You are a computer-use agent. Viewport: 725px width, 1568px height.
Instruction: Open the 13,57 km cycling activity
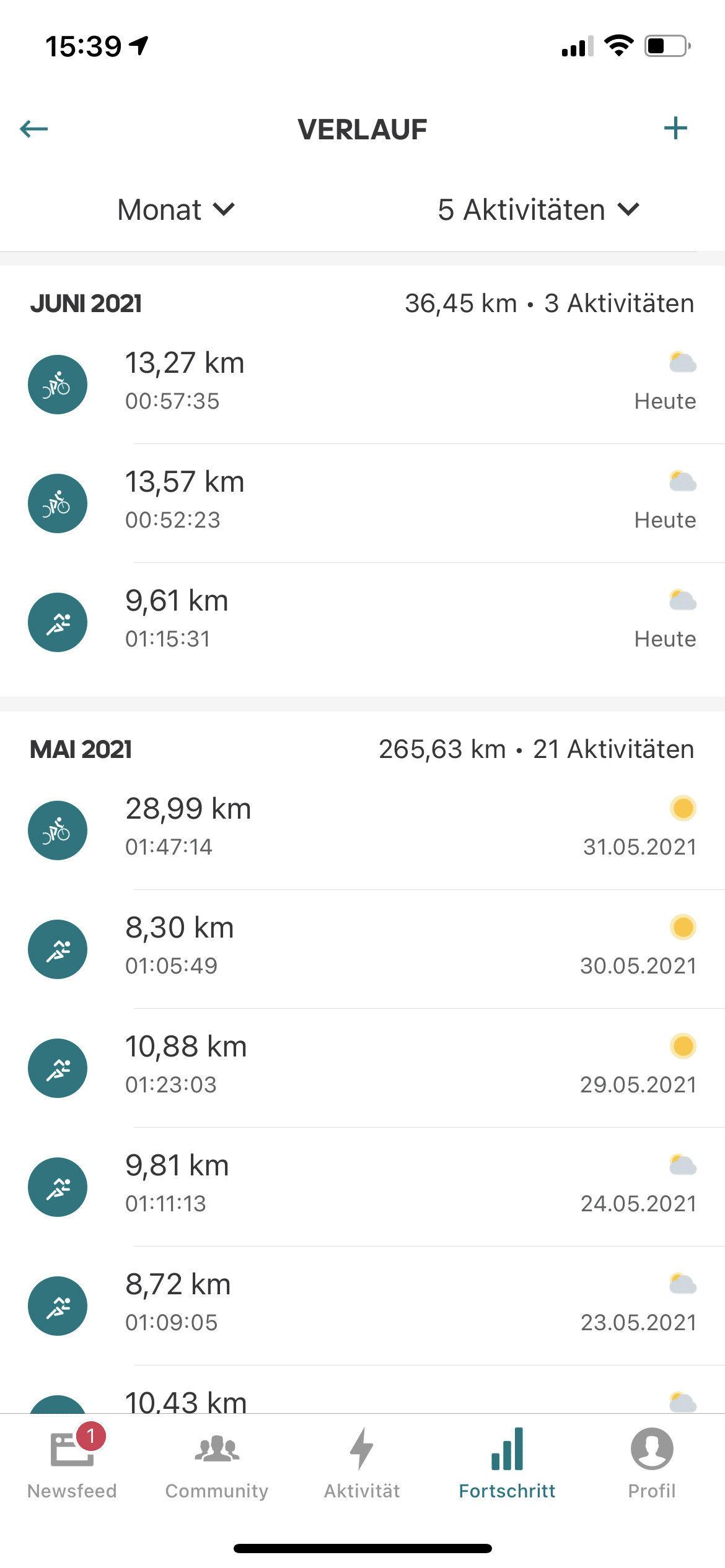pos(362,503)
